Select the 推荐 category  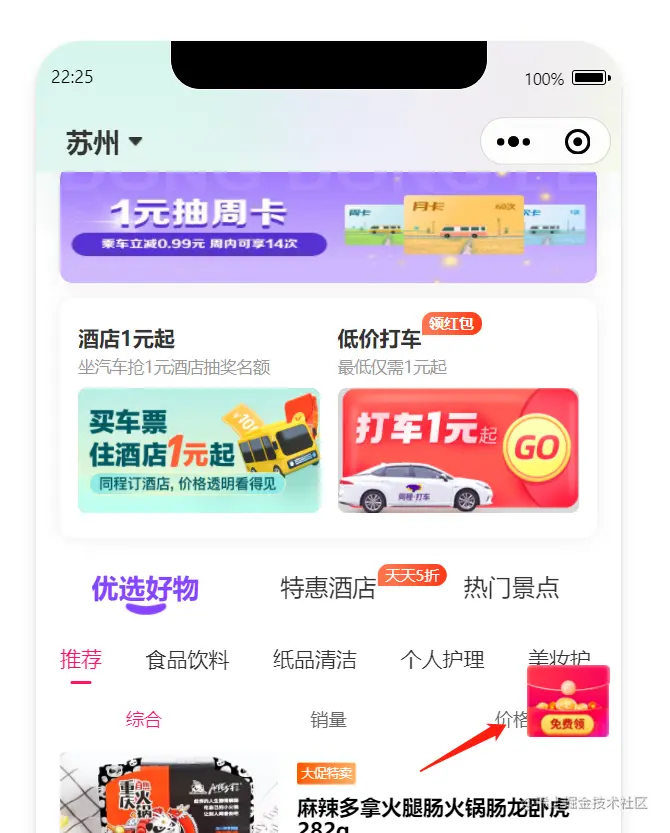click(81, 660)
